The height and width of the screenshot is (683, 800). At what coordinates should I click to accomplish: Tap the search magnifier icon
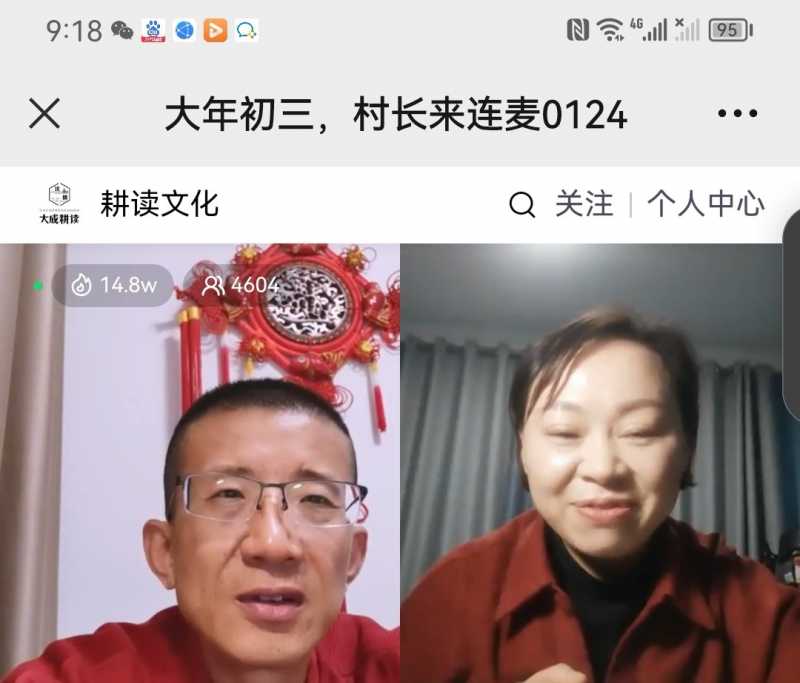[x=522, y=205]
